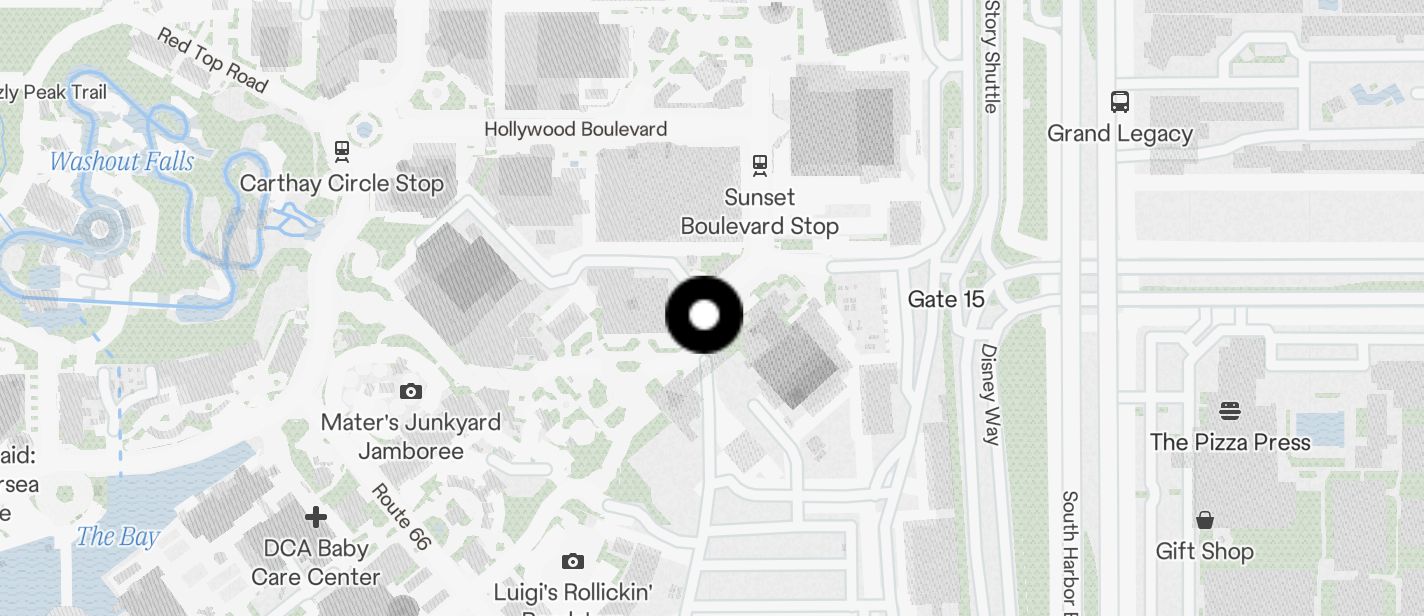Screen dimensions: 1424x616
Task: Tap the current location marker
Action: click(704, 315)
